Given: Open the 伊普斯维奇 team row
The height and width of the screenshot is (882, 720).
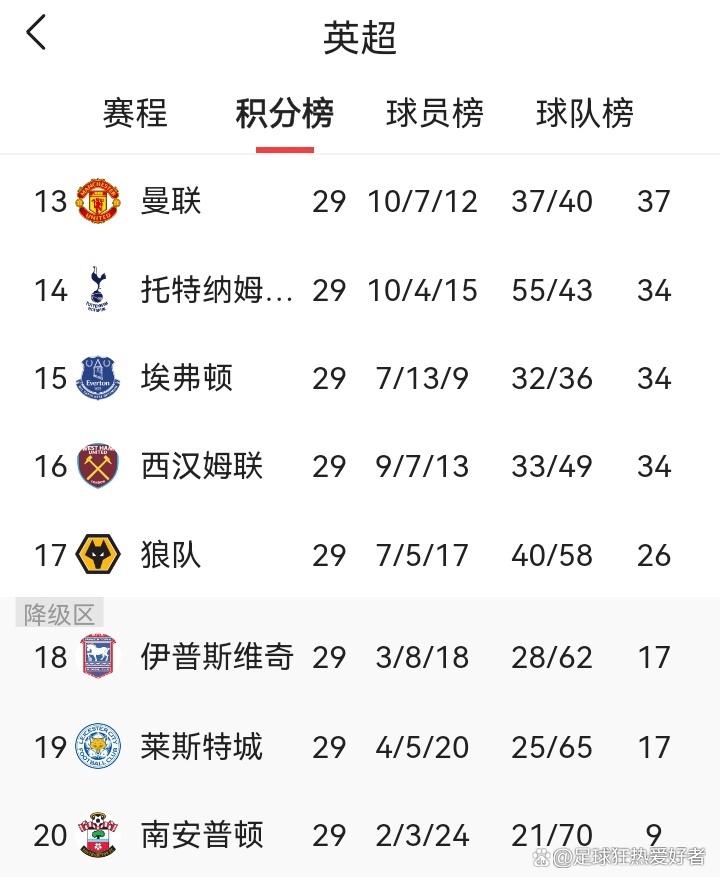Looking at the screenshot, I should point(216,657).
